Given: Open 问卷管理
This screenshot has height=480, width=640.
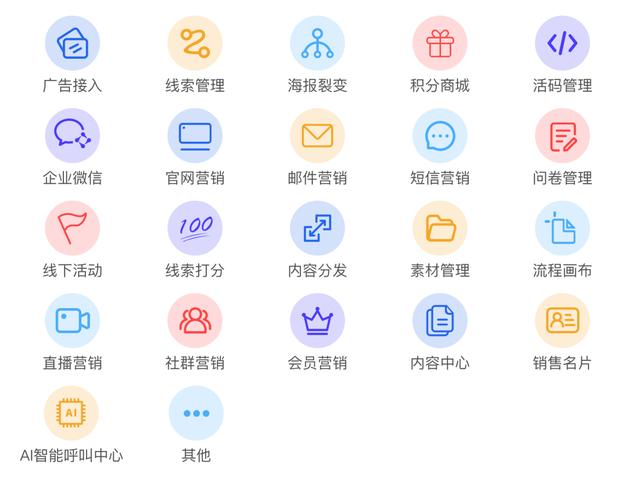Looking at the screenshot, I should click(562, 135).
